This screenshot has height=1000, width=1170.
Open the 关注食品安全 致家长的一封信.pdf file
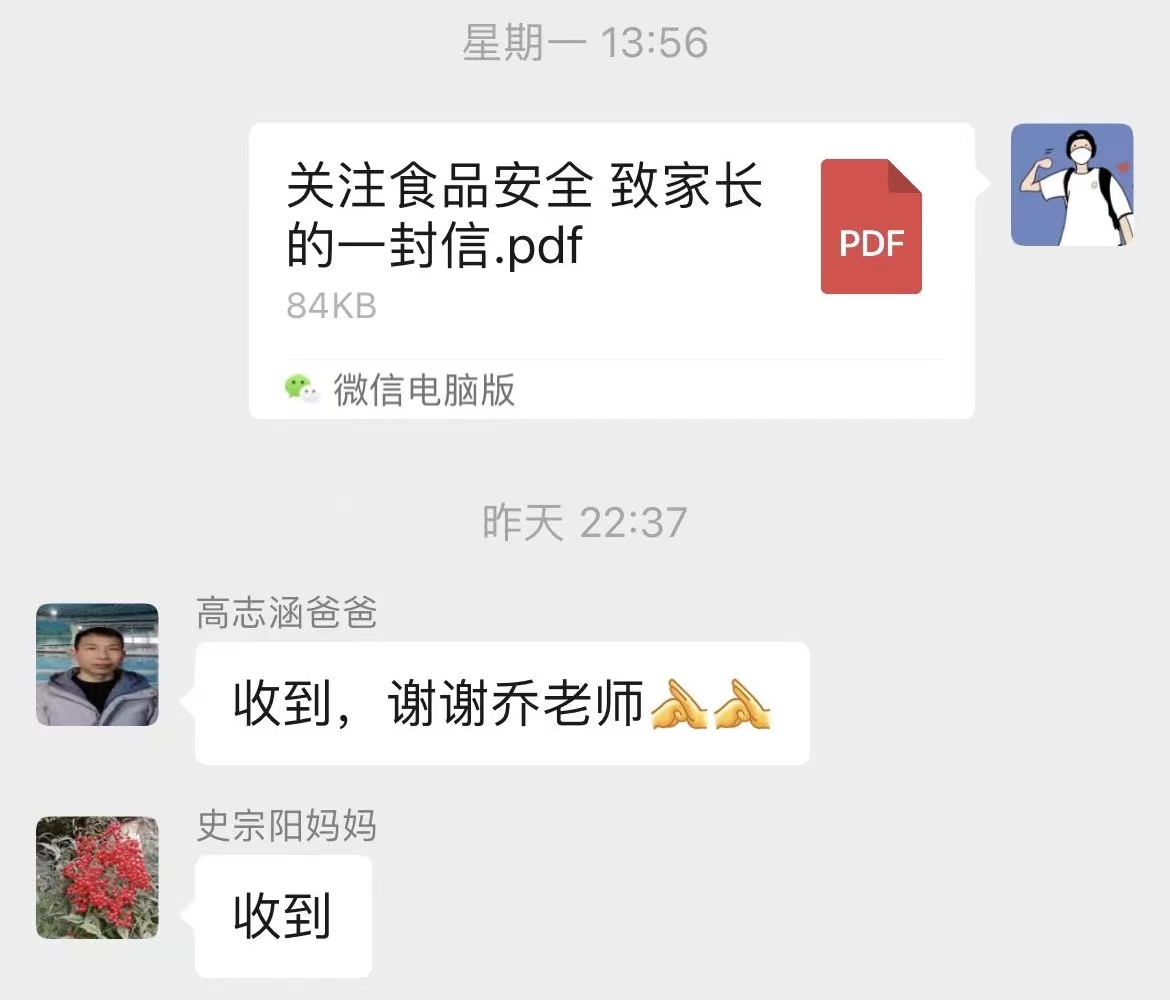pyautogui.click(x=610, y=240)
